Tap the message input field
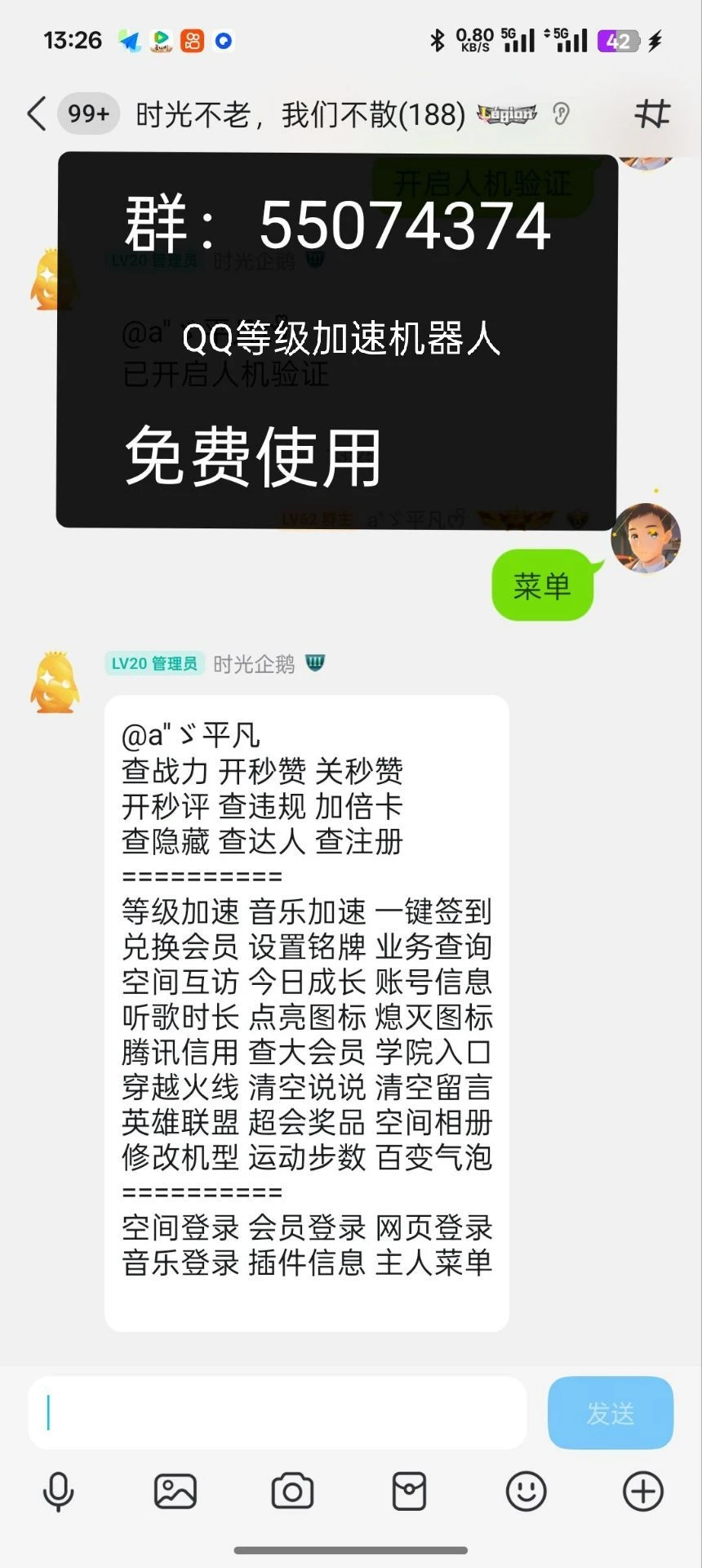Screen dimensions: 702x1568 (x=278, y=1413)
